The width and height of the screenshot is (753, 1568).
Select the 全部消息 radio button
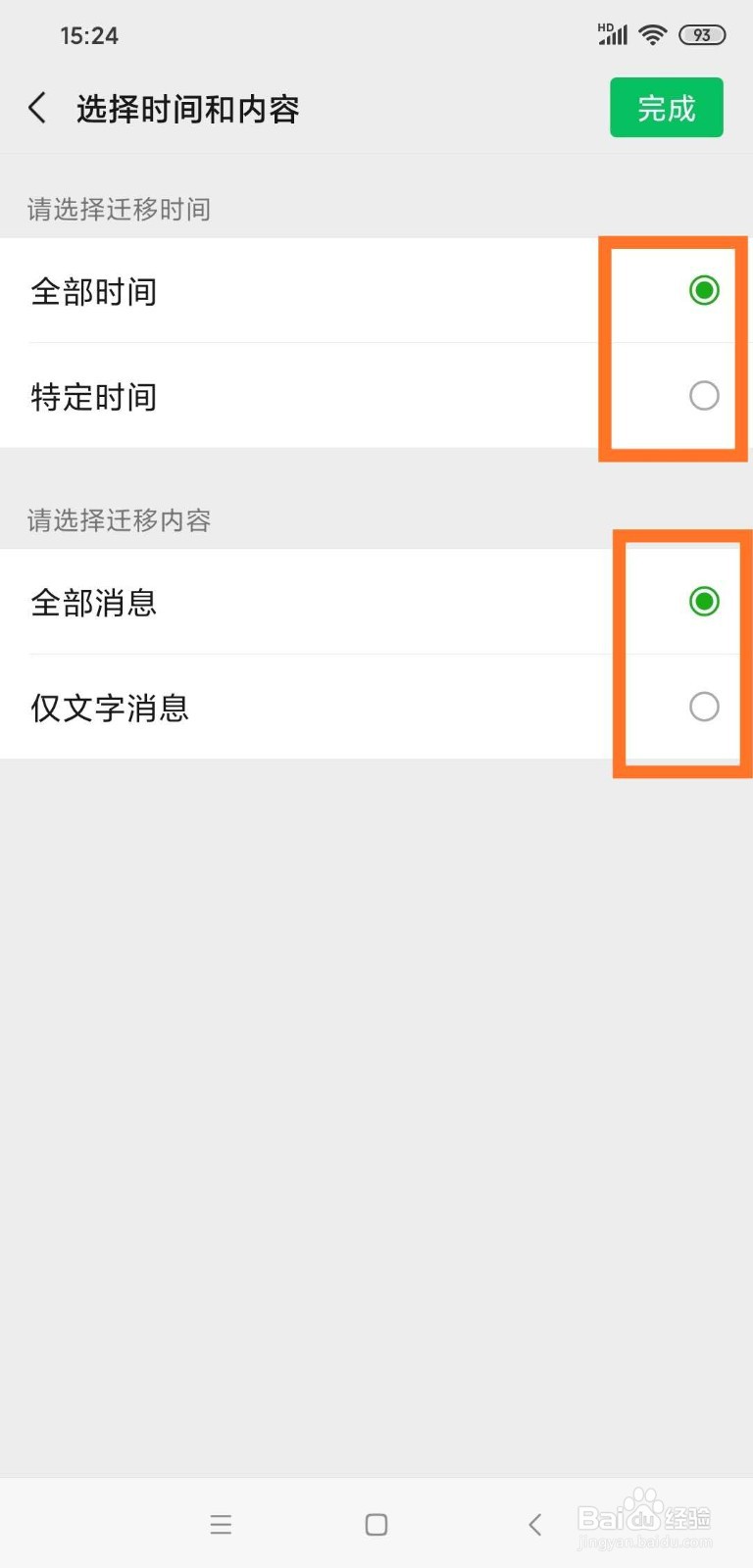(703, 602)
